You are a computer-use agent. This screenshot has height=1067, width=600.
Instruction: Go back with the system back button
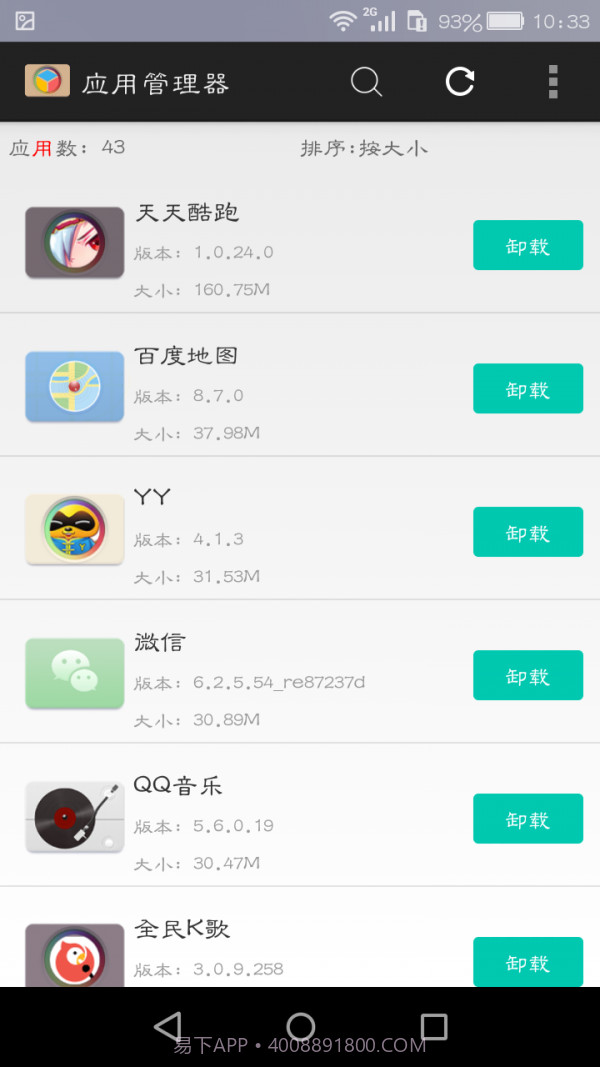pyautogui.click(x=168, y=1026)
